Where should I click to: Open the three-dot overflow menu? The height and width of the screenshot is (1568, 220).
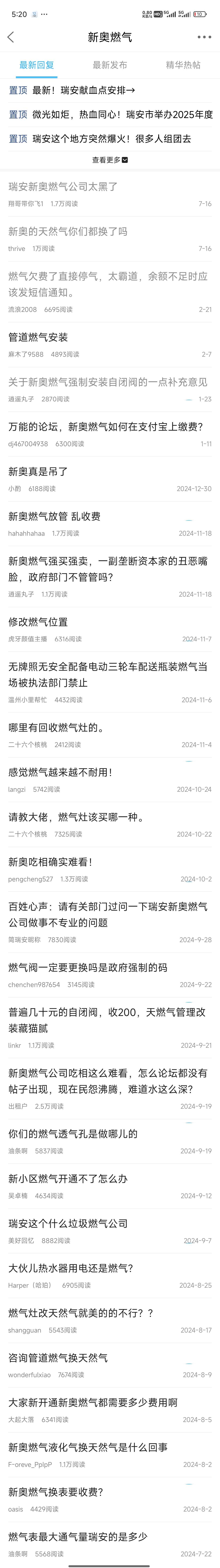tap(204, 37)
